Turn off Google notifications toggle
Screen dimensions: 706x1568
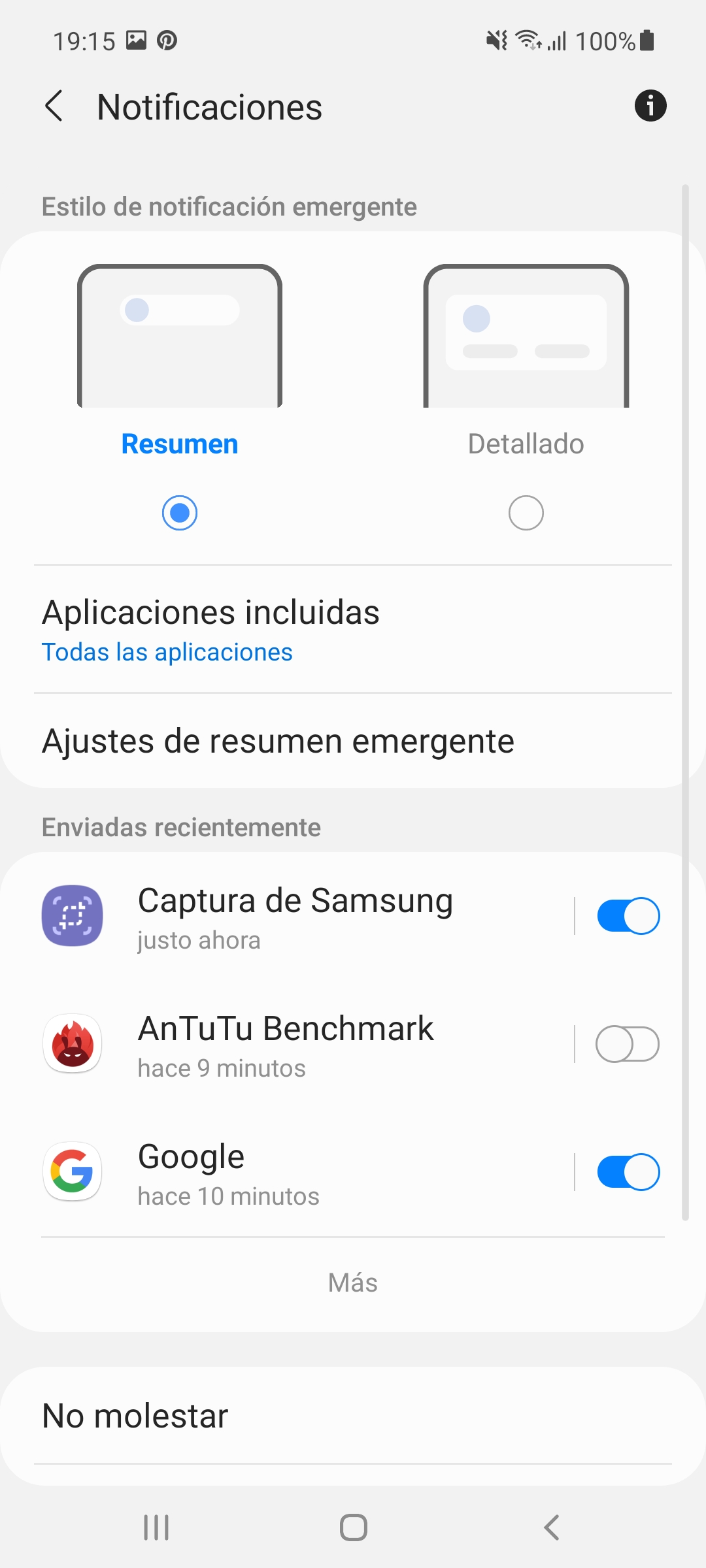click(x=628, y=1172)
